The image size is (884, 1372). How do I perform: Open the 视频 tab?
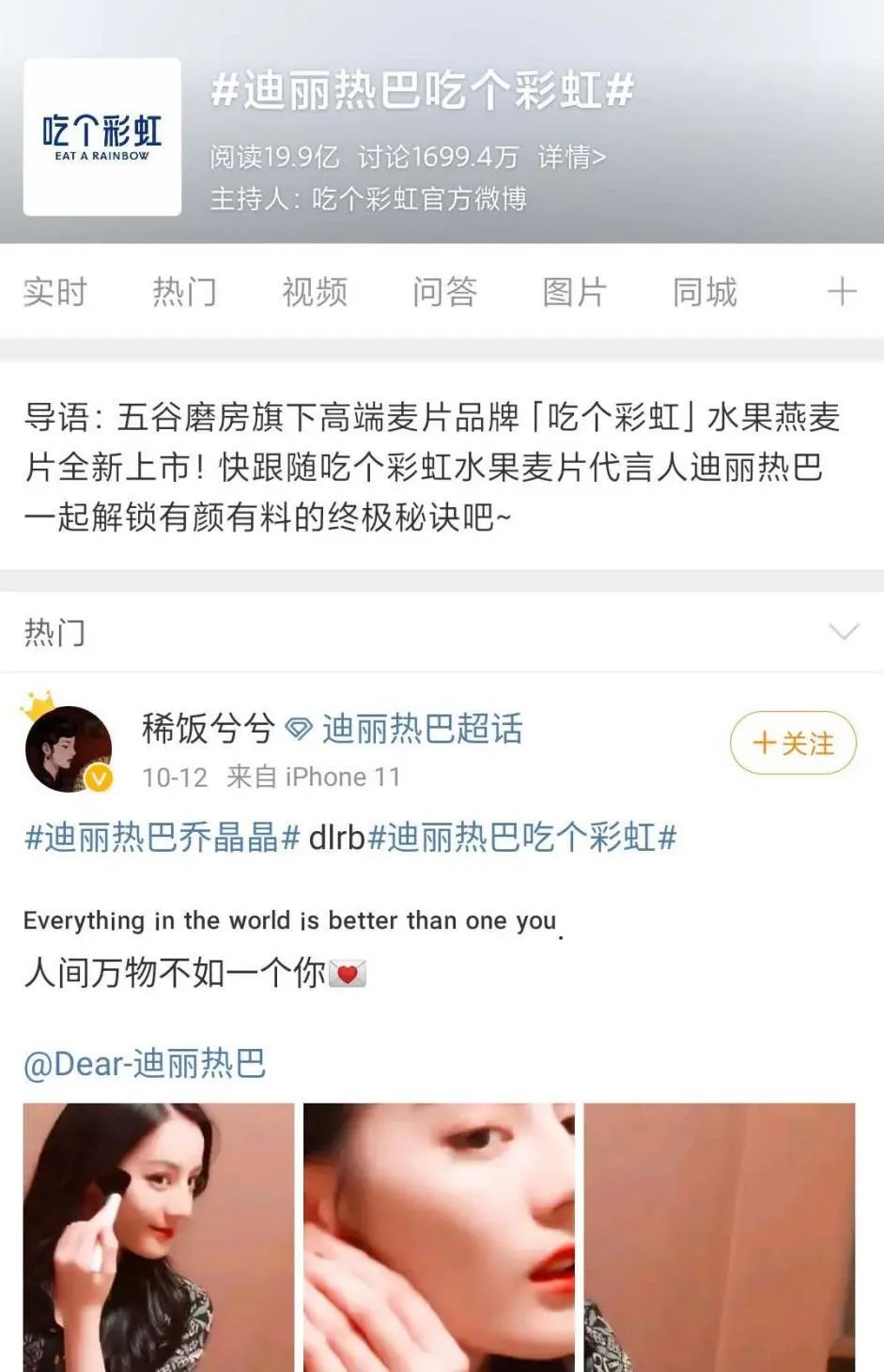pyautogui.click(x=315, y=292)
